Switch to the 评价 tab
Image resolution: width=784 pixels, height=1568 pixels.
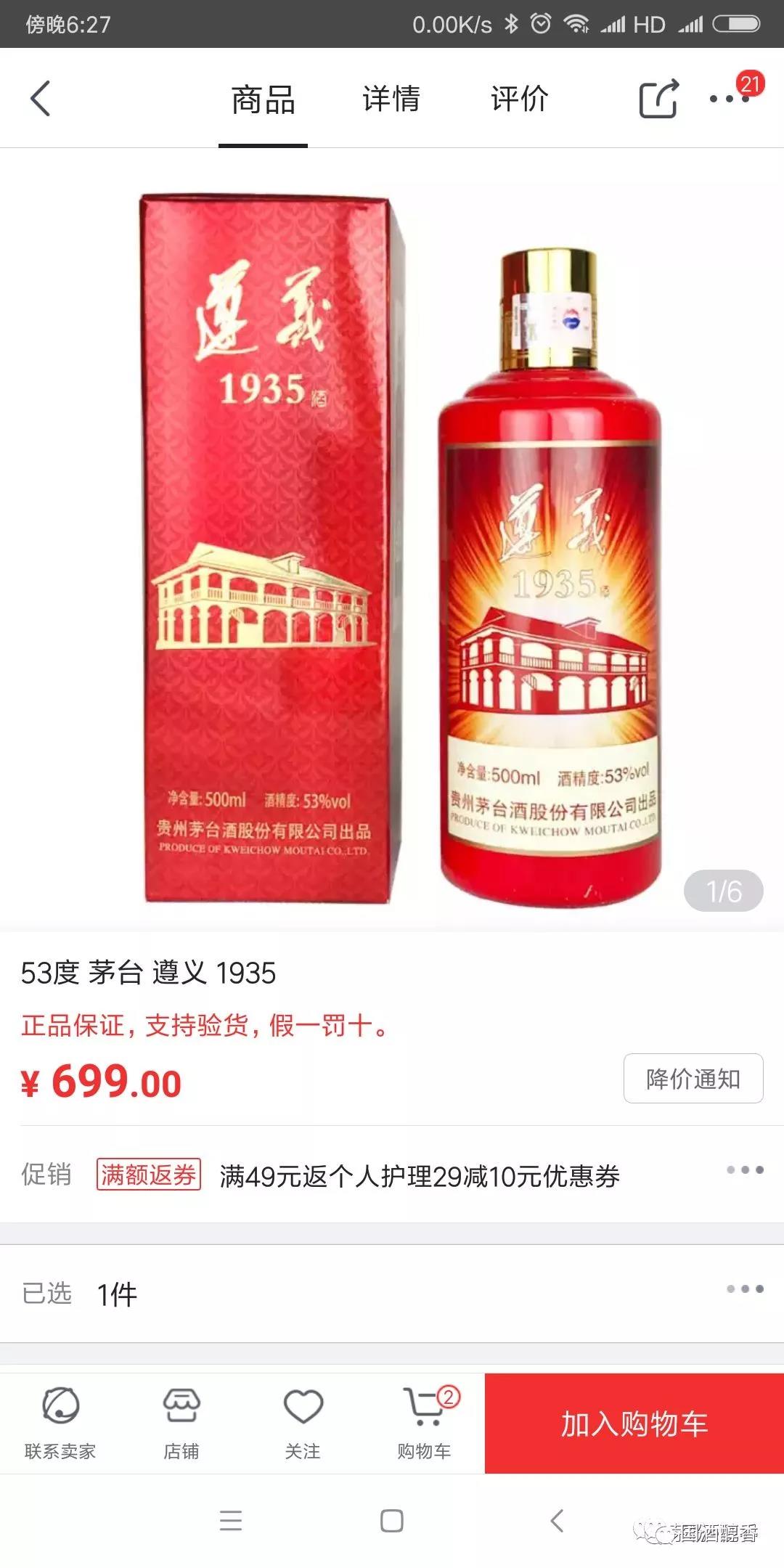pyautogui.click(x=519, y=99)
